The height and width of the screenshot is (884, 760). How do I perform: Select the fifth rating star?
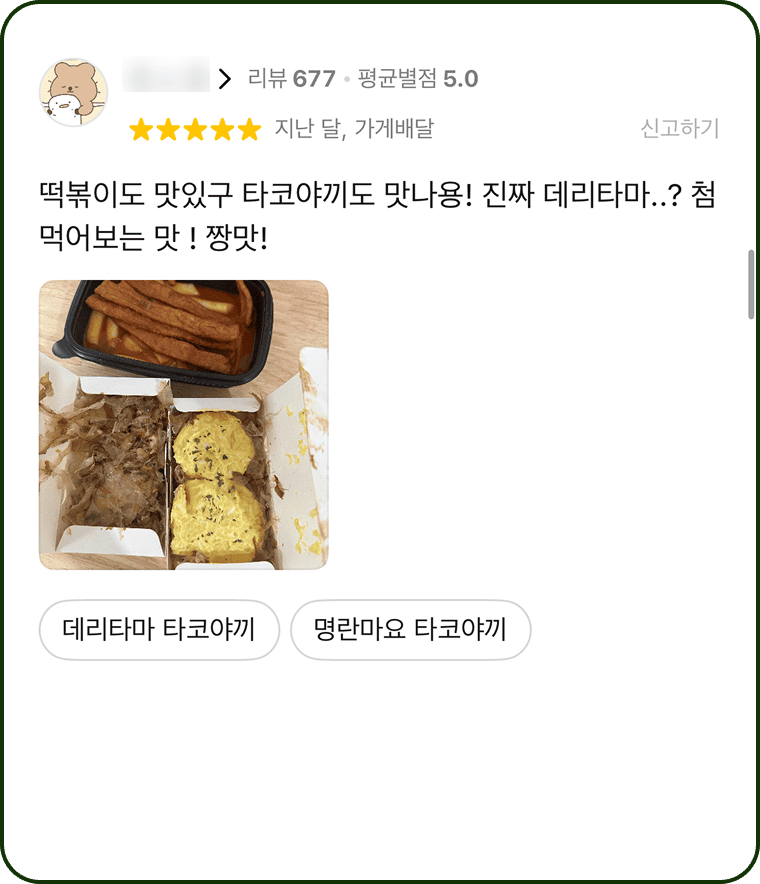pos(250,127)
